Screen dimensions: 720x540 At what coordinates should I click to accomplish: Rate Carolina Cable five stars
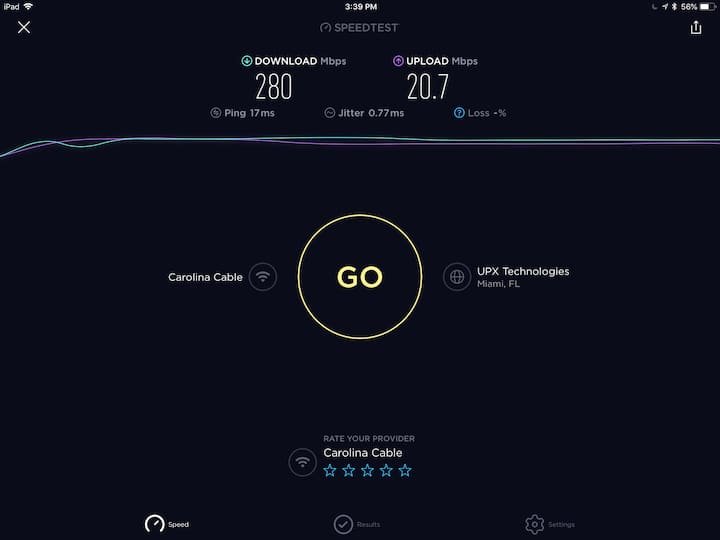point(405,470)
